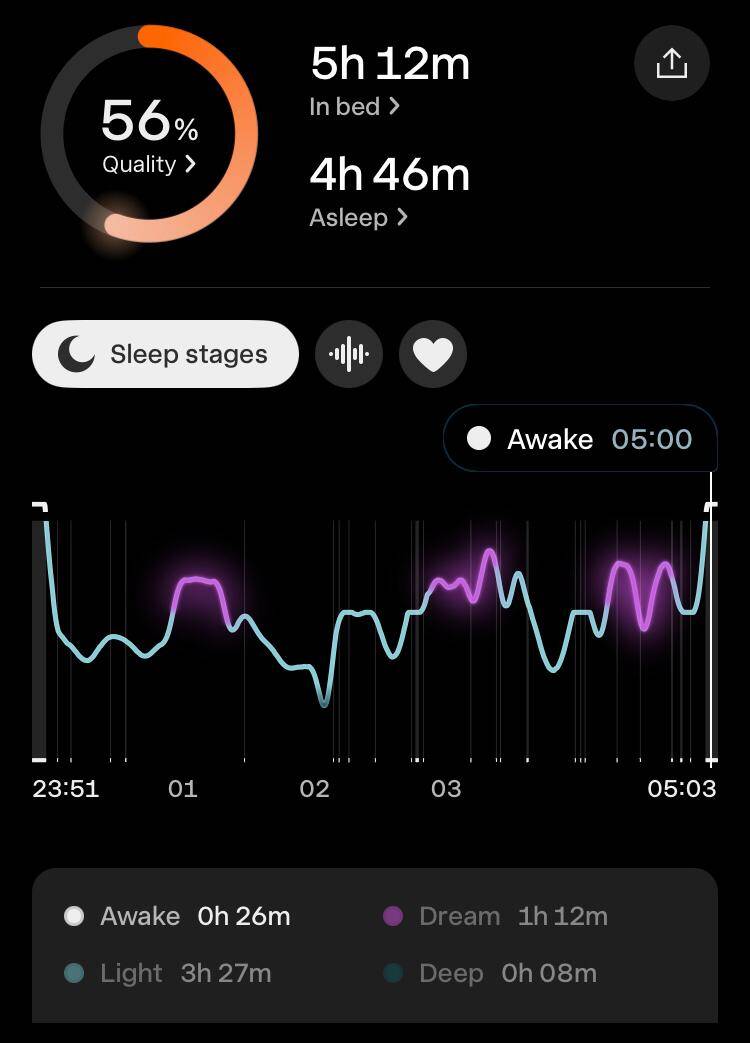Share the sleep report

pyautogui.click(x=672, y=64)
